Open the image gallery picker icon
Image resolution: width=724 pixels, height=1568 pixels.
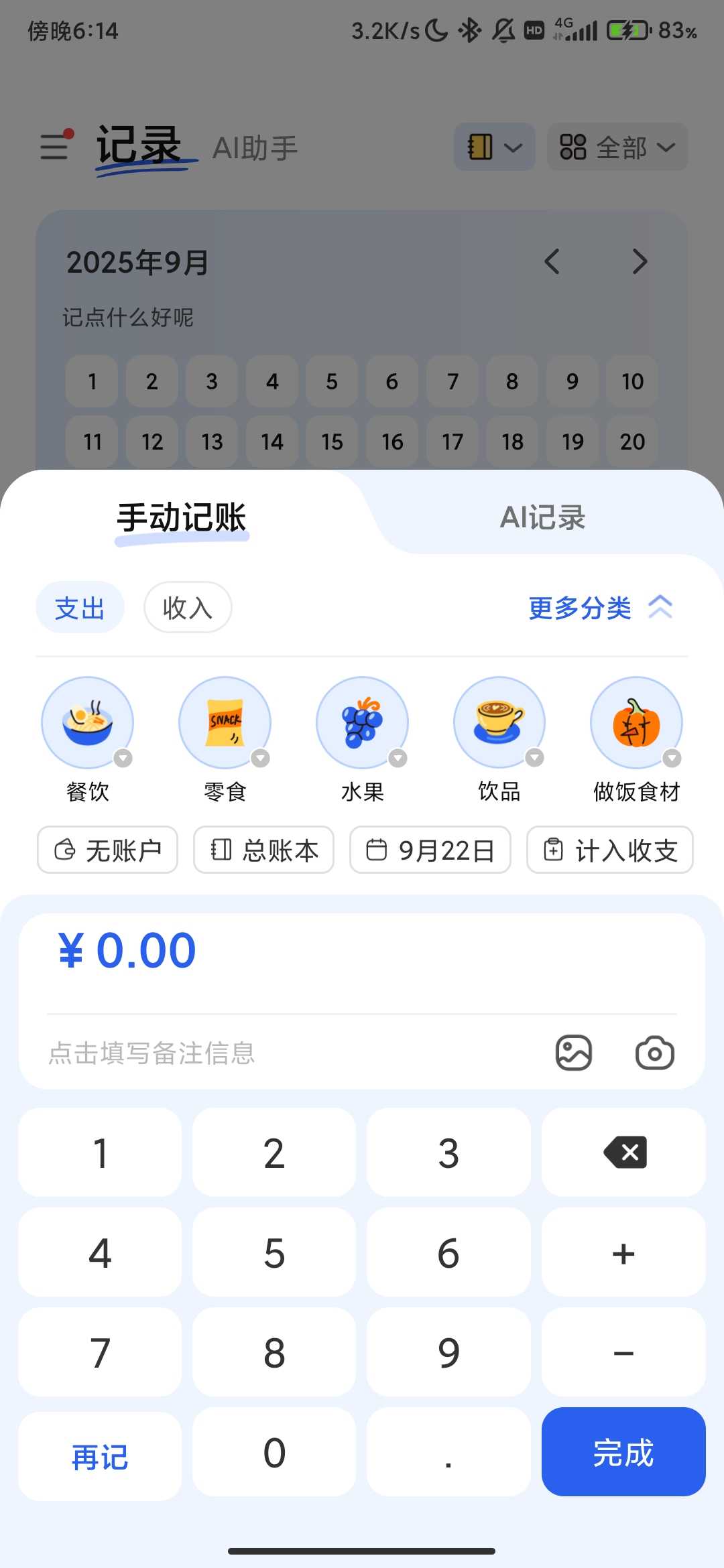[x=574, y=1052]
